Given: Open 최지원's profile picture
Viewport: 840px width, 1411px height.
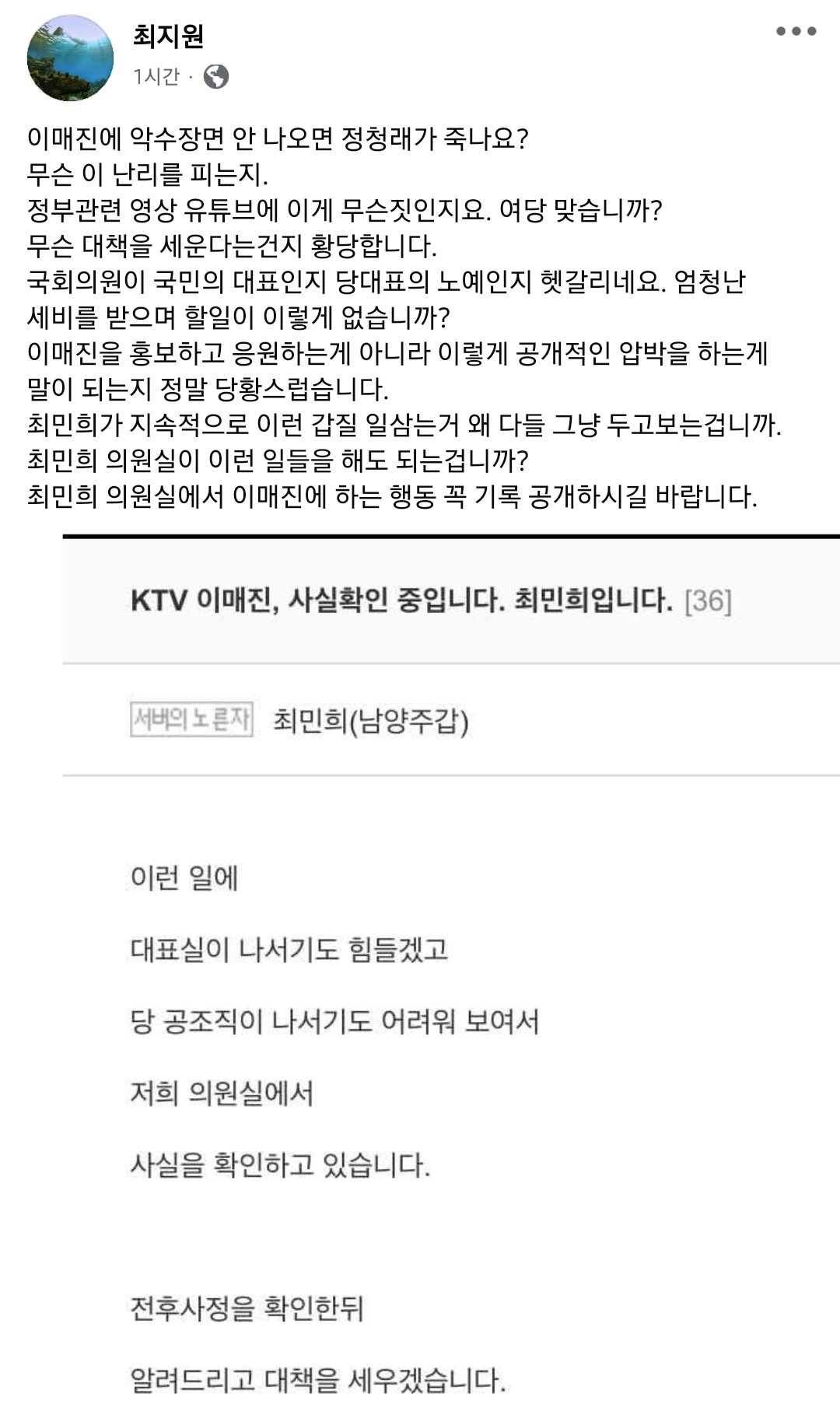Looking at the screenshot, I should tap(70, 58).
